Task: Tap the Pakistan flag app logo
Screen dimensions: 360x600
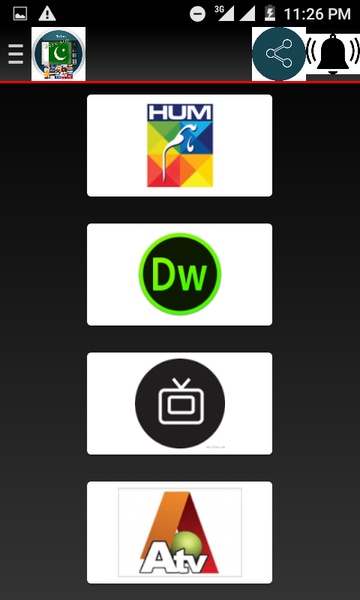Action: tap(59, 54)
